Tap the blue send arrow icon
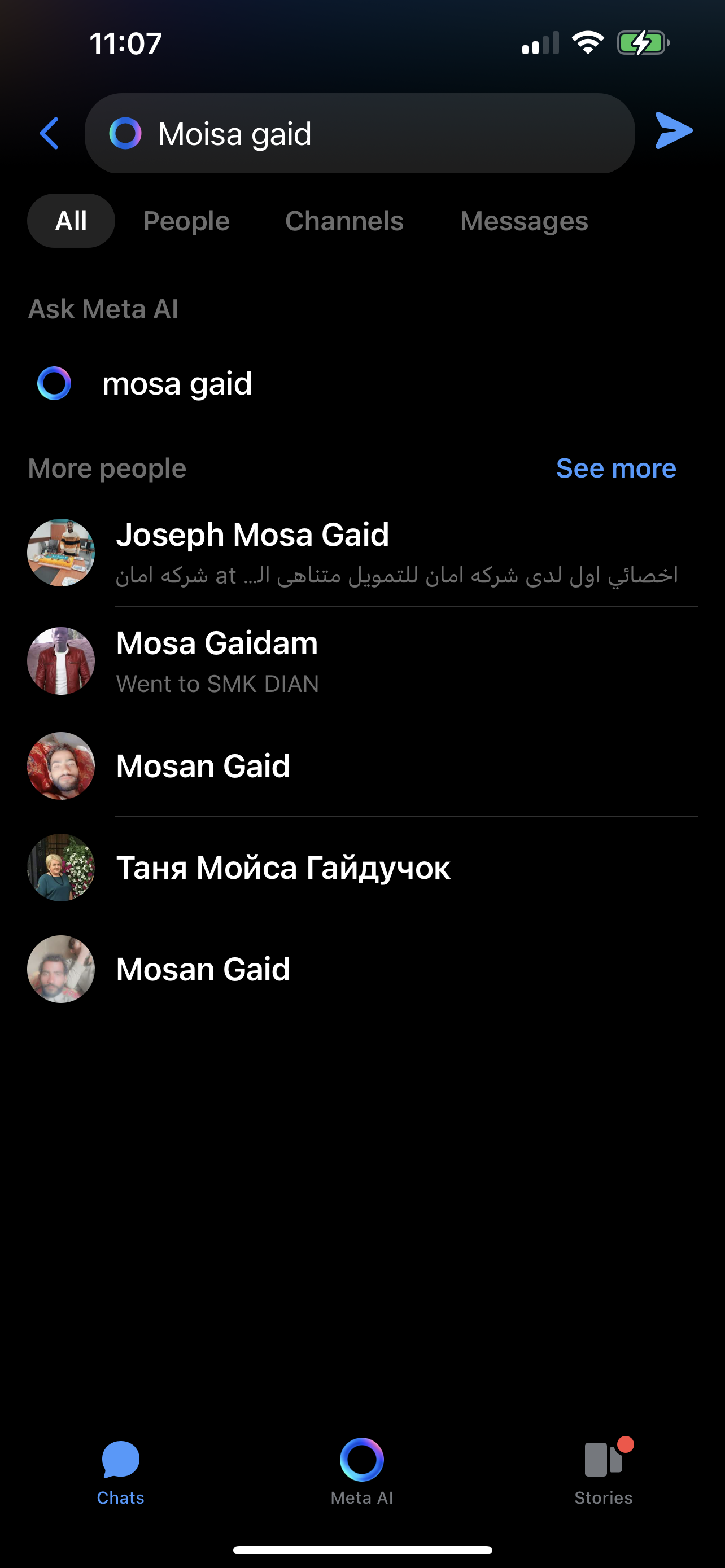Viewport: 725px width, 1568px height. point(673,130)
